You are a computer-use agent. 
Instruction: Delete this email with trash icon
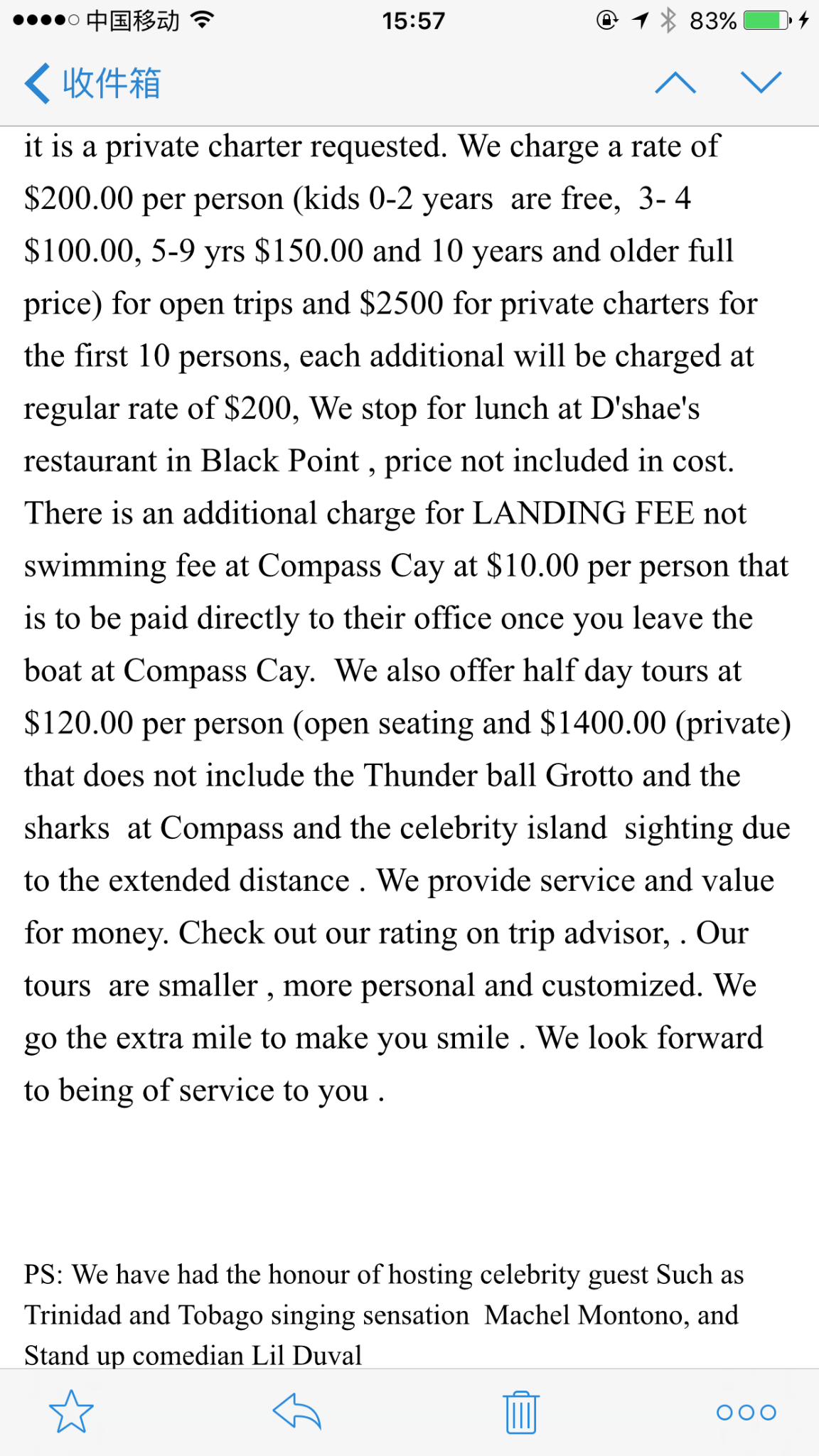521,1412
